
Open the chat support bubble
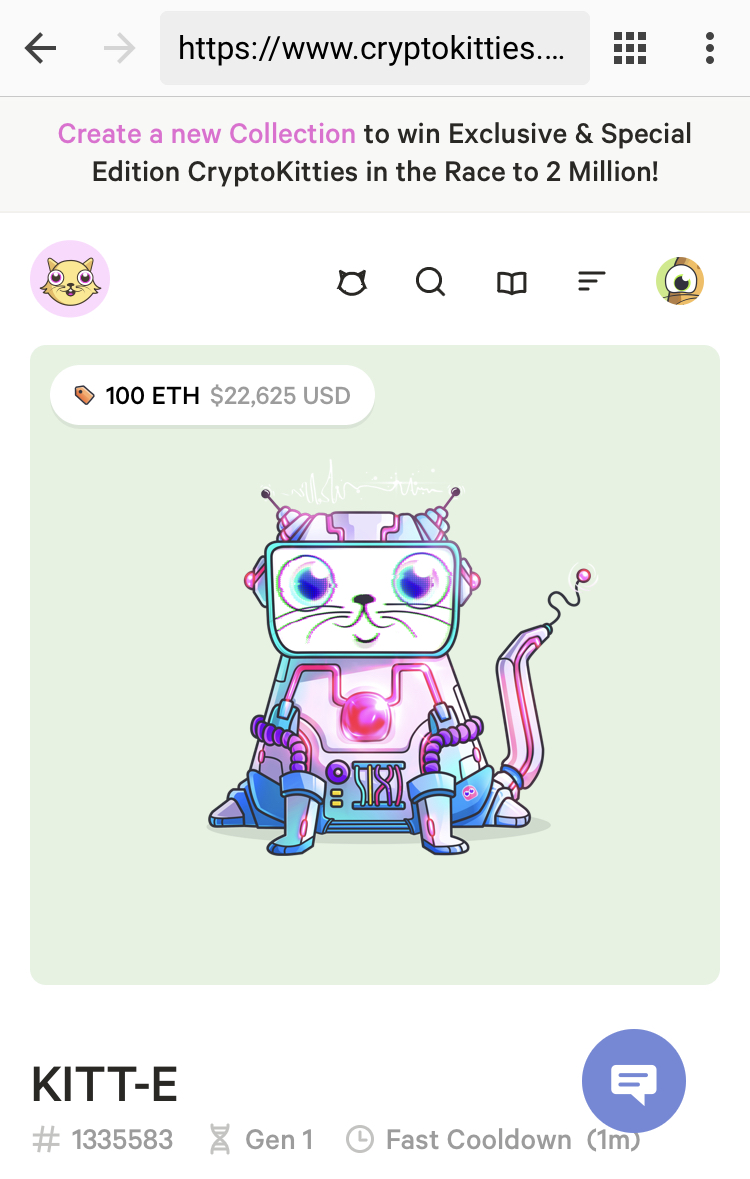(634, 1080)
